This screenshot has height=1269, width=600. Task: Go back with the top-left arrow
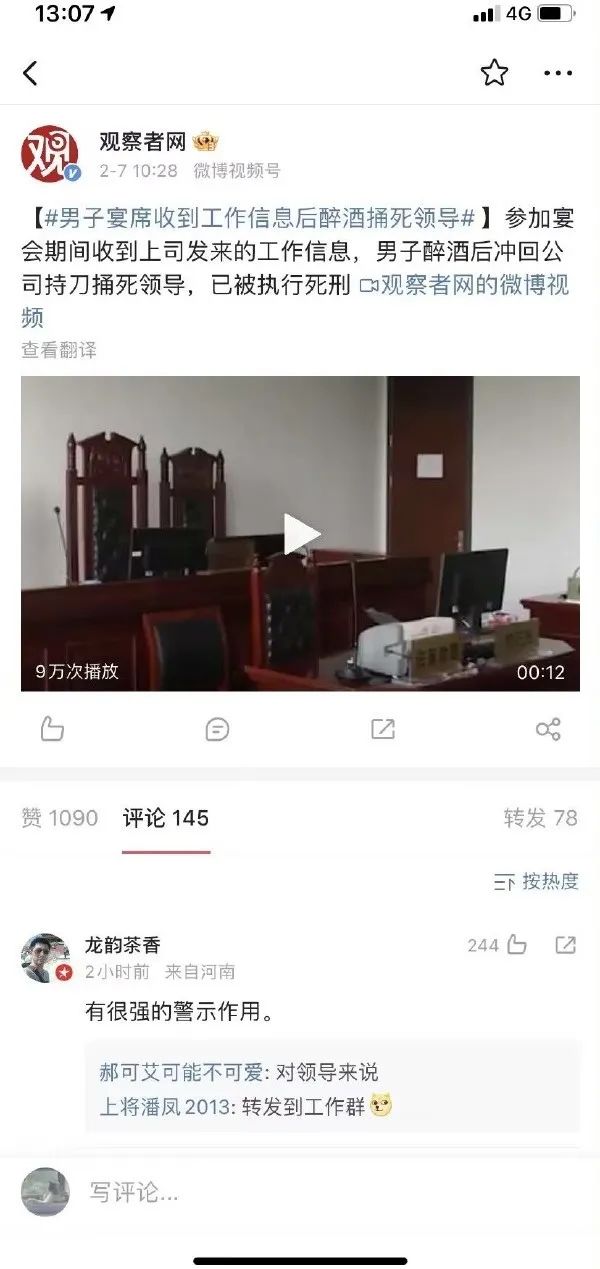click(30, 73)
